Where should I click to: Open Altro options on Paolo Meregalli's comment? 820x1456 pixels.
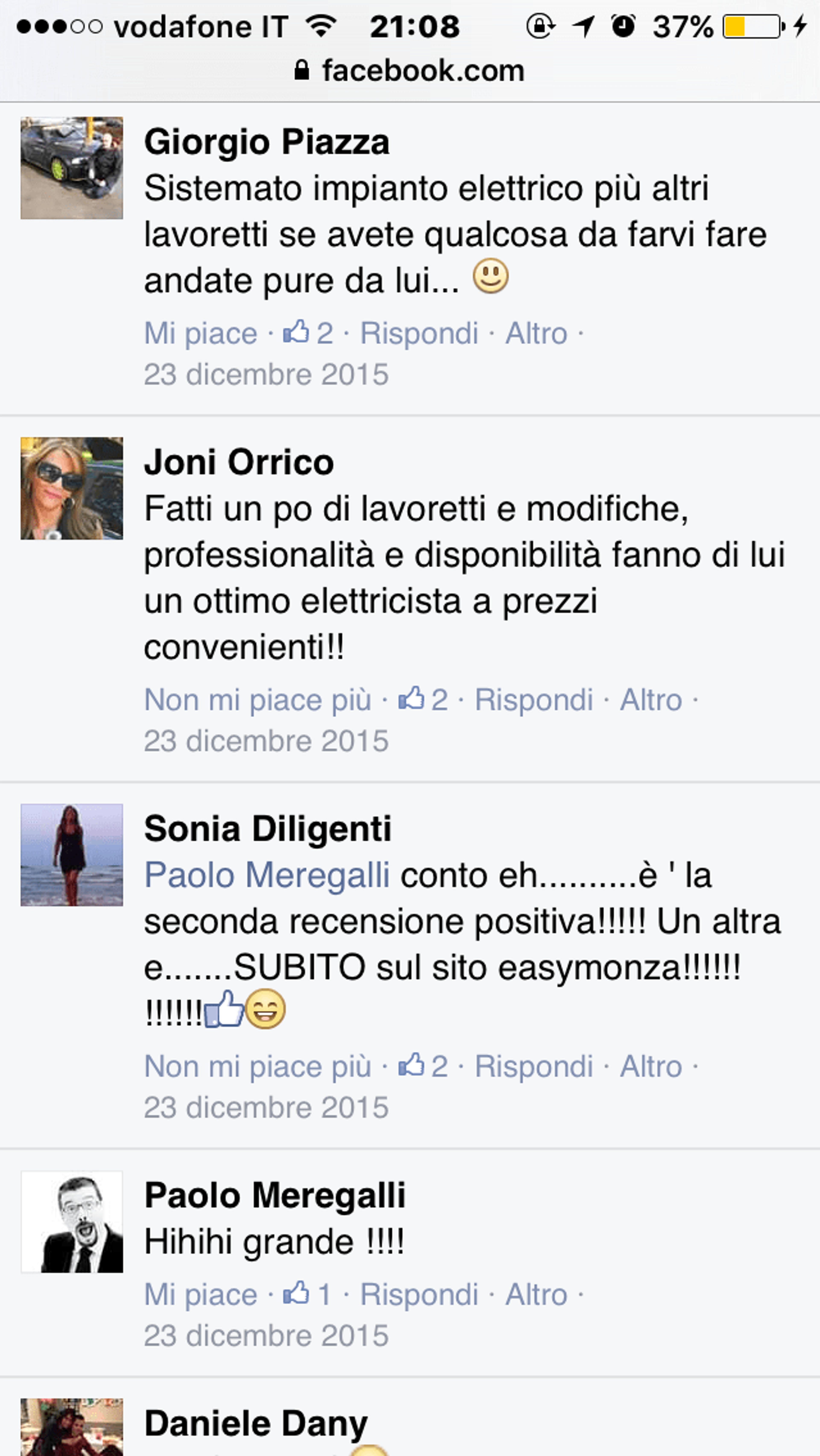536,1294
